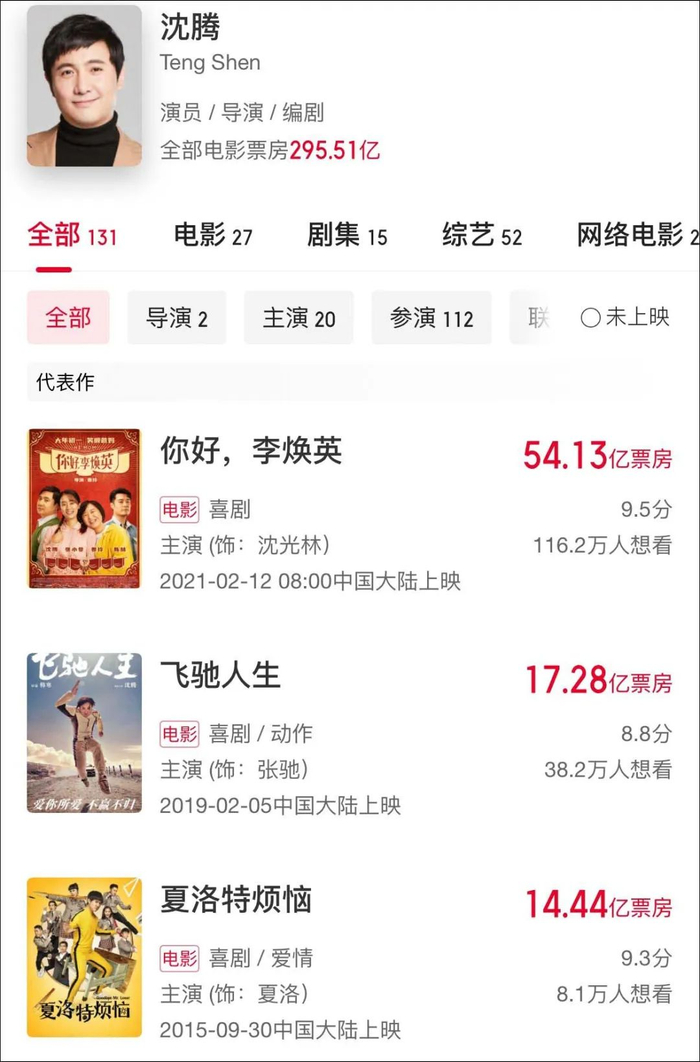700x1062 pixels.
Task: Filter works by 导演 2
Action: (177, 318)
